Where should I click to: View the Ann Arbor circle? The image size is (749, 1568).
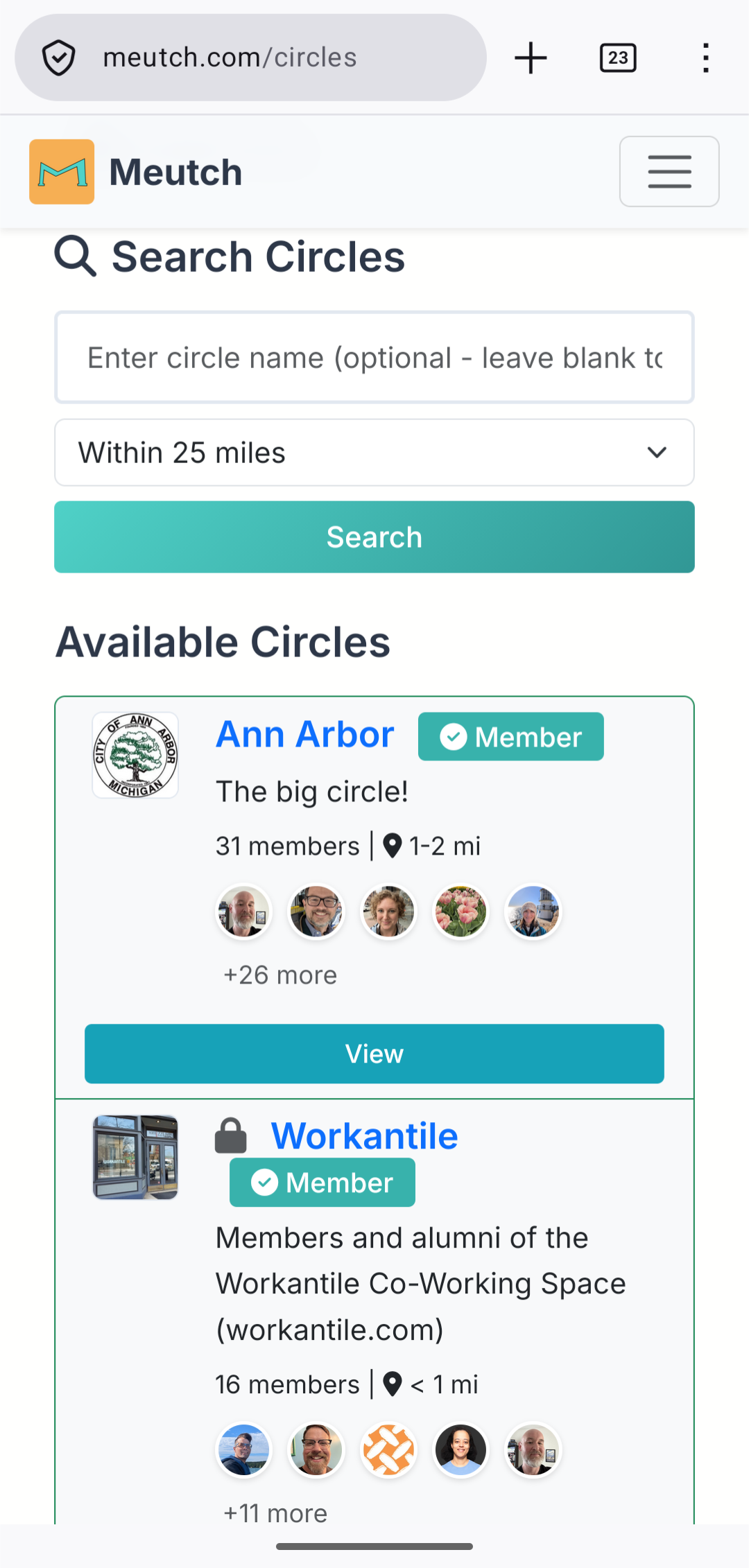pos(374,1054)
